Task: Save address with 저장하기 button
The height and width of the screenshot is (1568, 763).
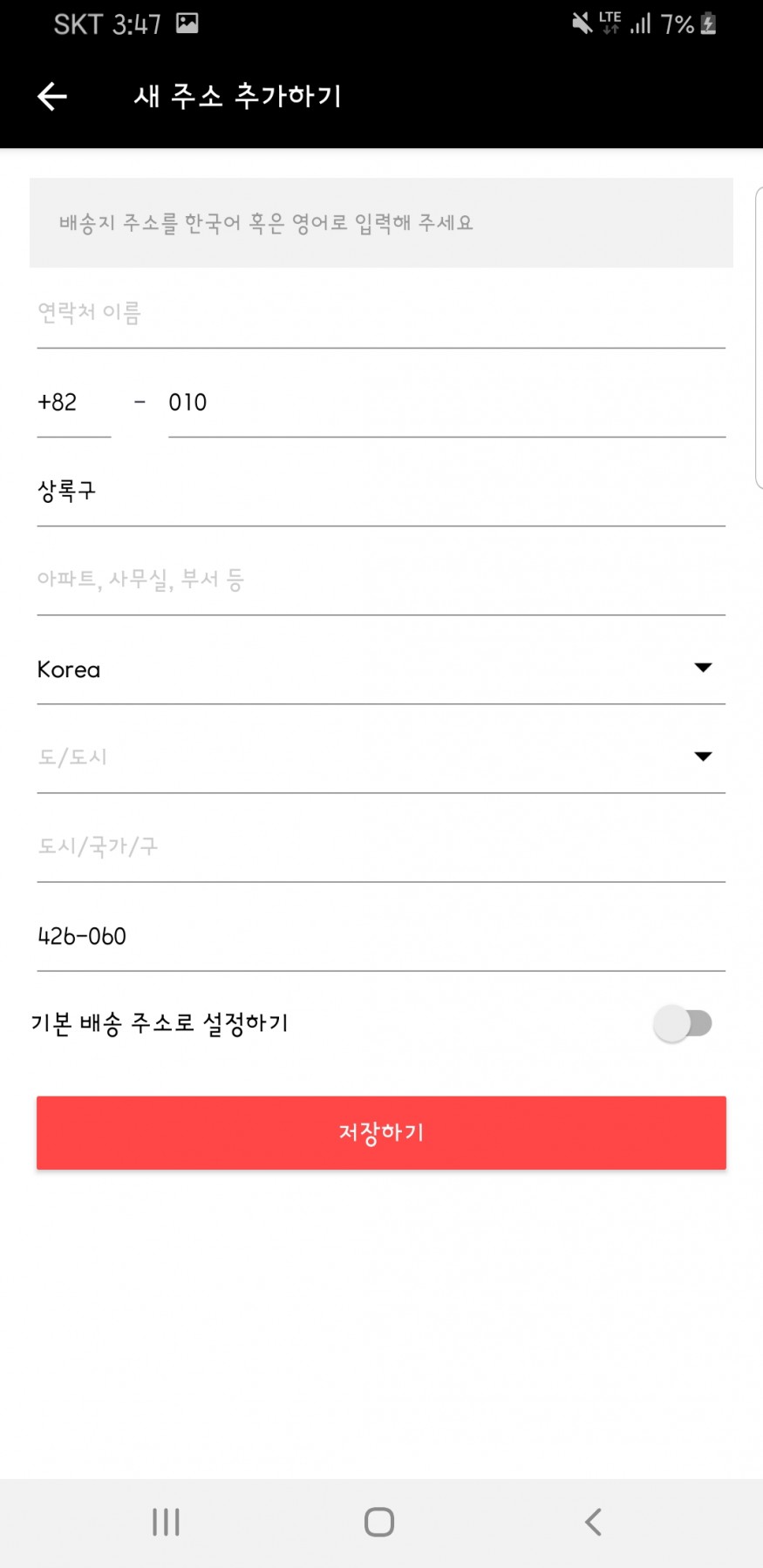Action: click(x=381, y=1133)
